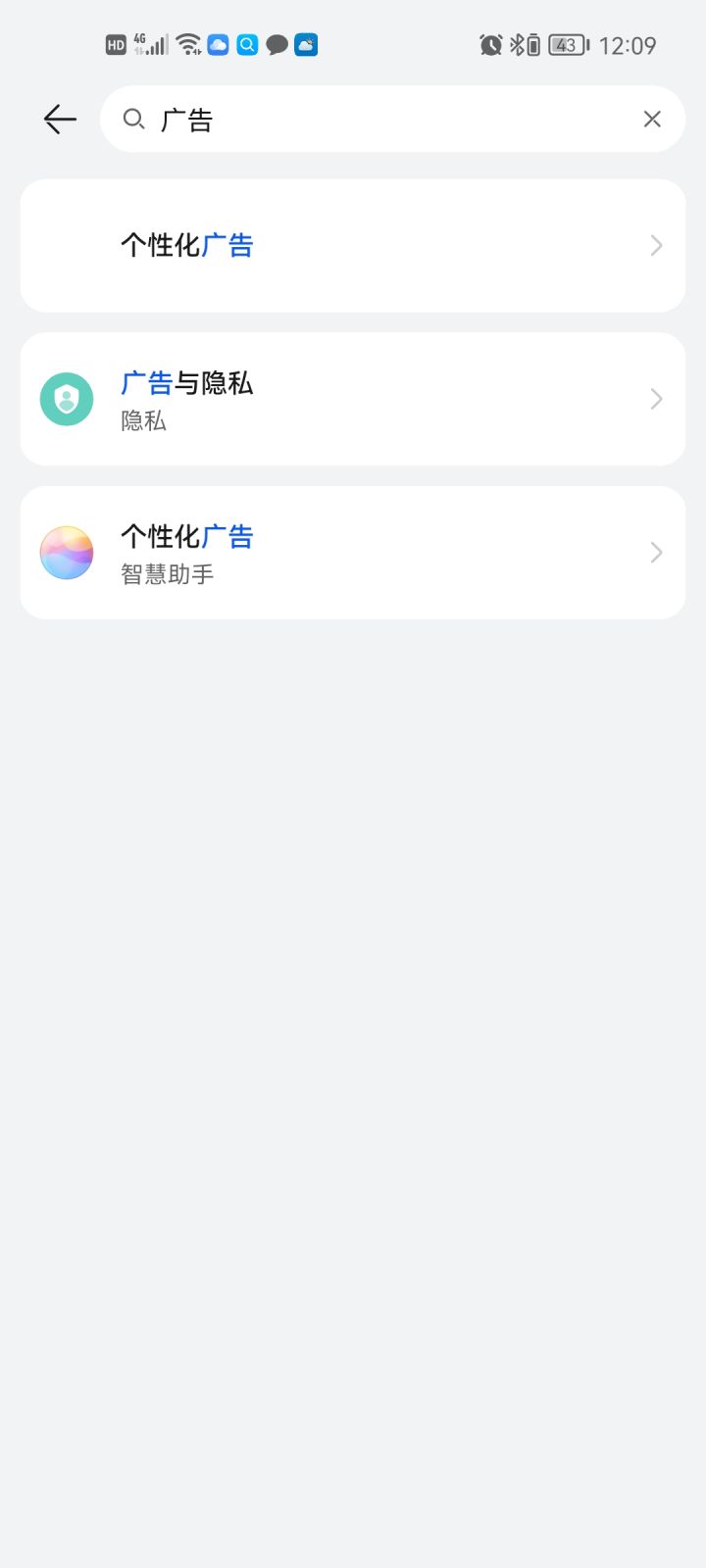Tap the Wi-Fi signal icon in the status bar
Screen dimensions: 706x1568
[x=187, y=44]
